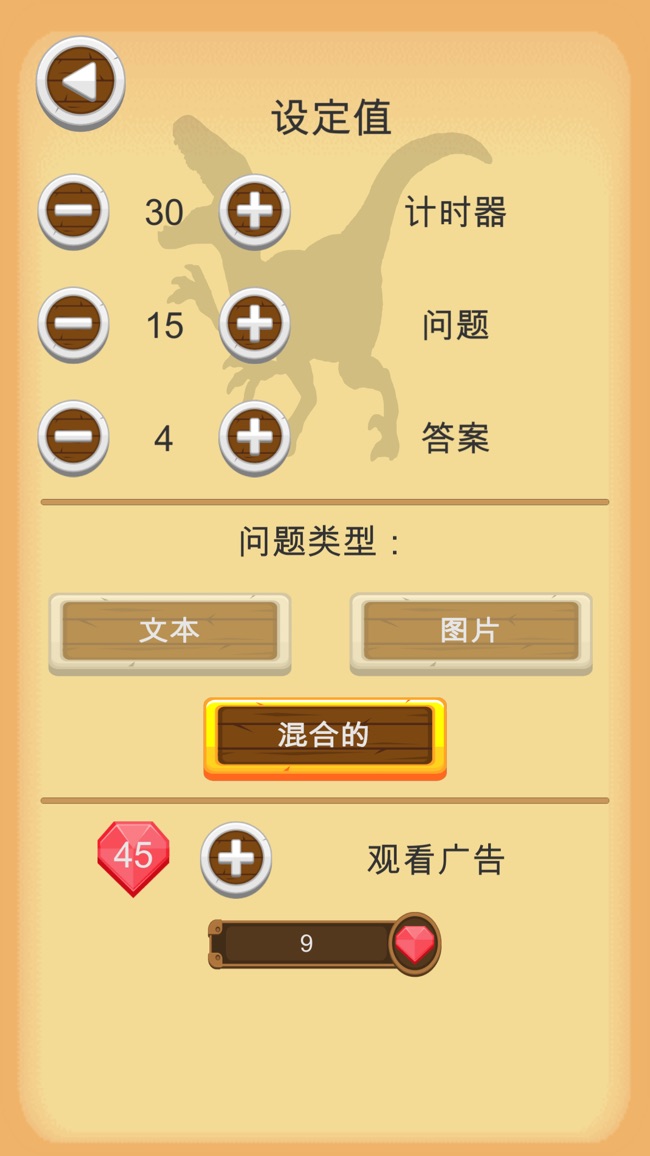This screenshot has height=1156, width=650.
Task: Decrease the 问题 question count
Action: tap(73, 324)
